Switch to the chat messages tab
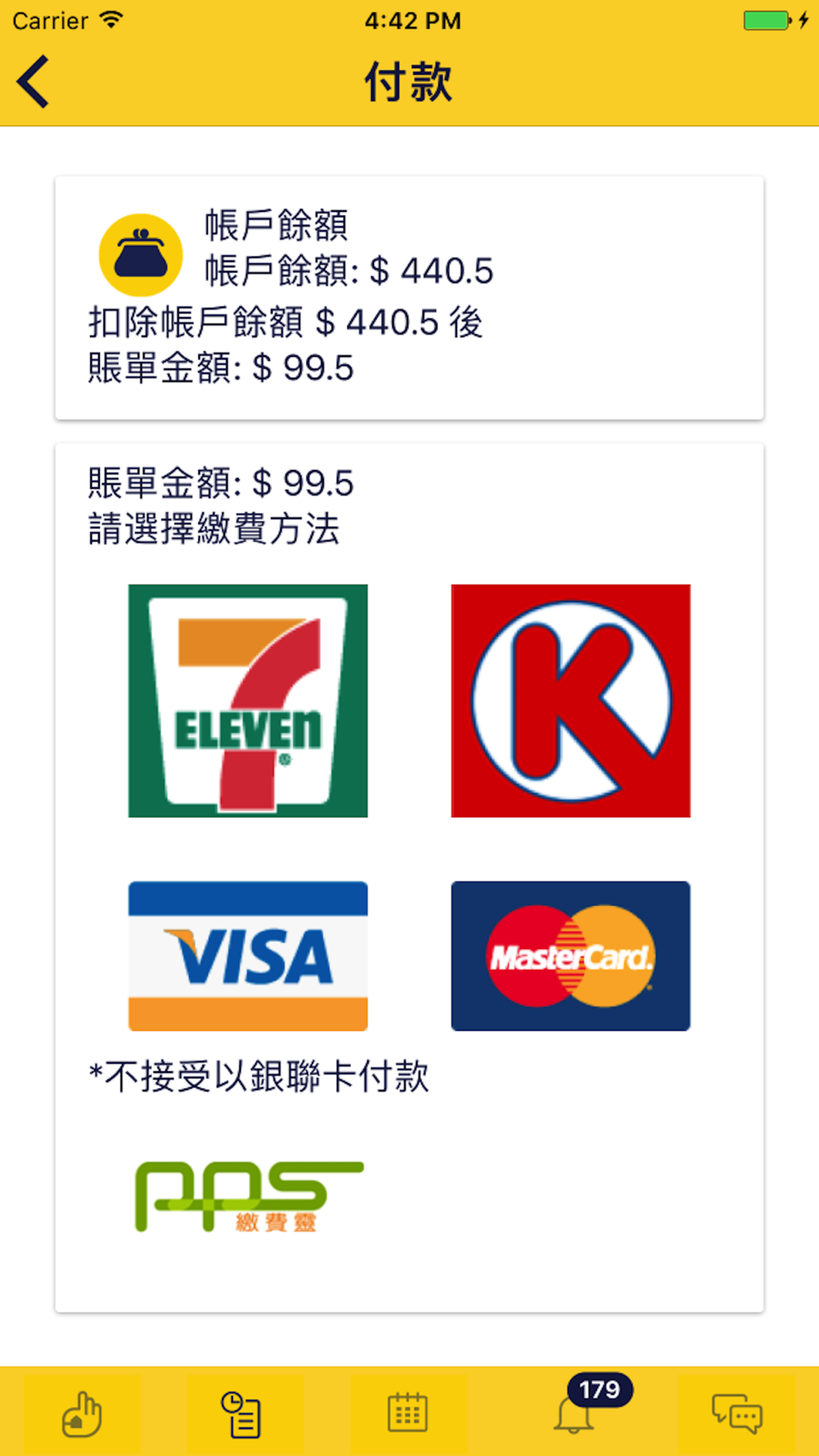 click(x=736, y=1413)
